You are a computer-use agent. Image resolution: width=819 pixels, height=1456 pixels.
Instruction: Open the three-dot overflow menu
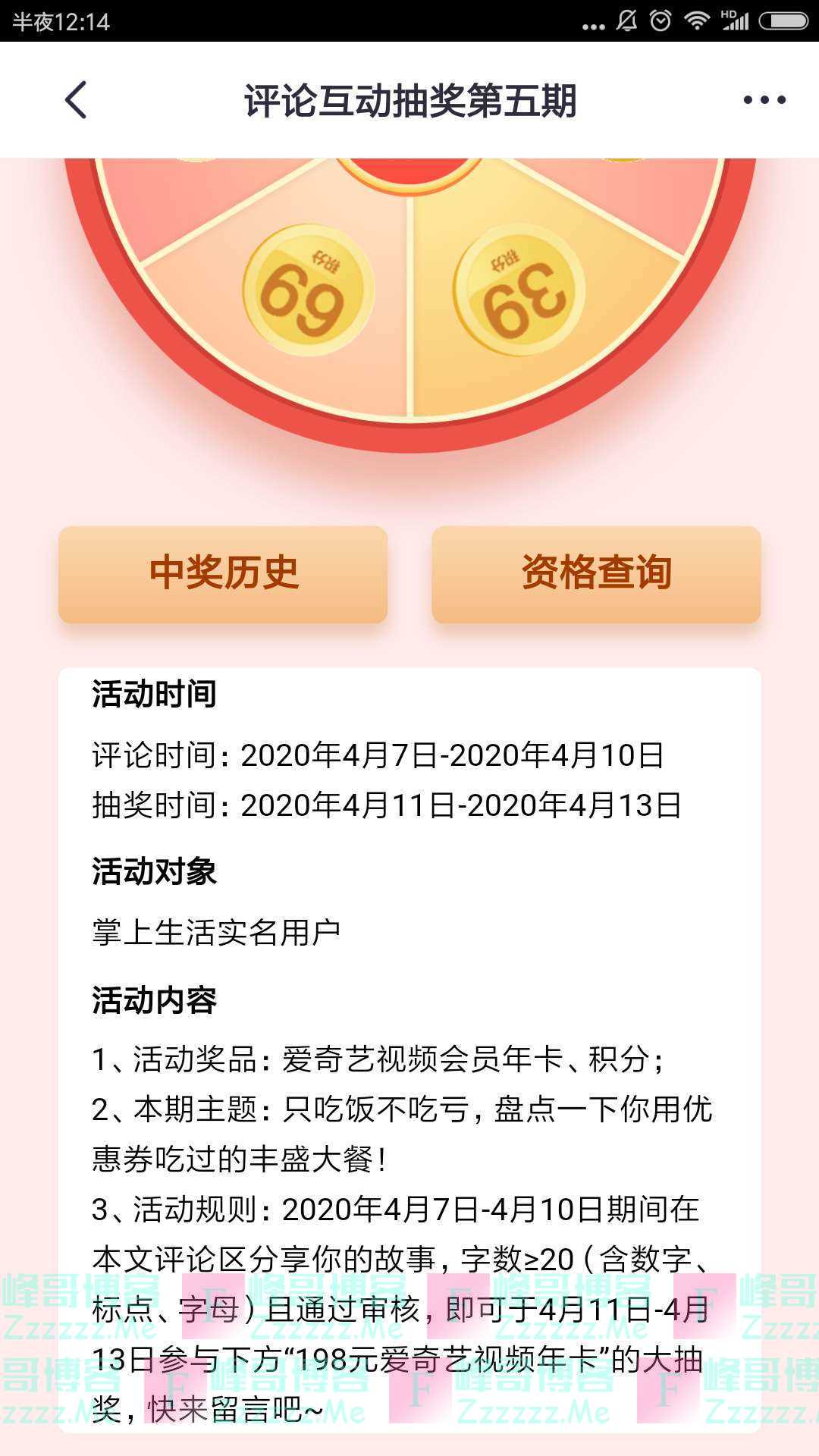[764, 100]
